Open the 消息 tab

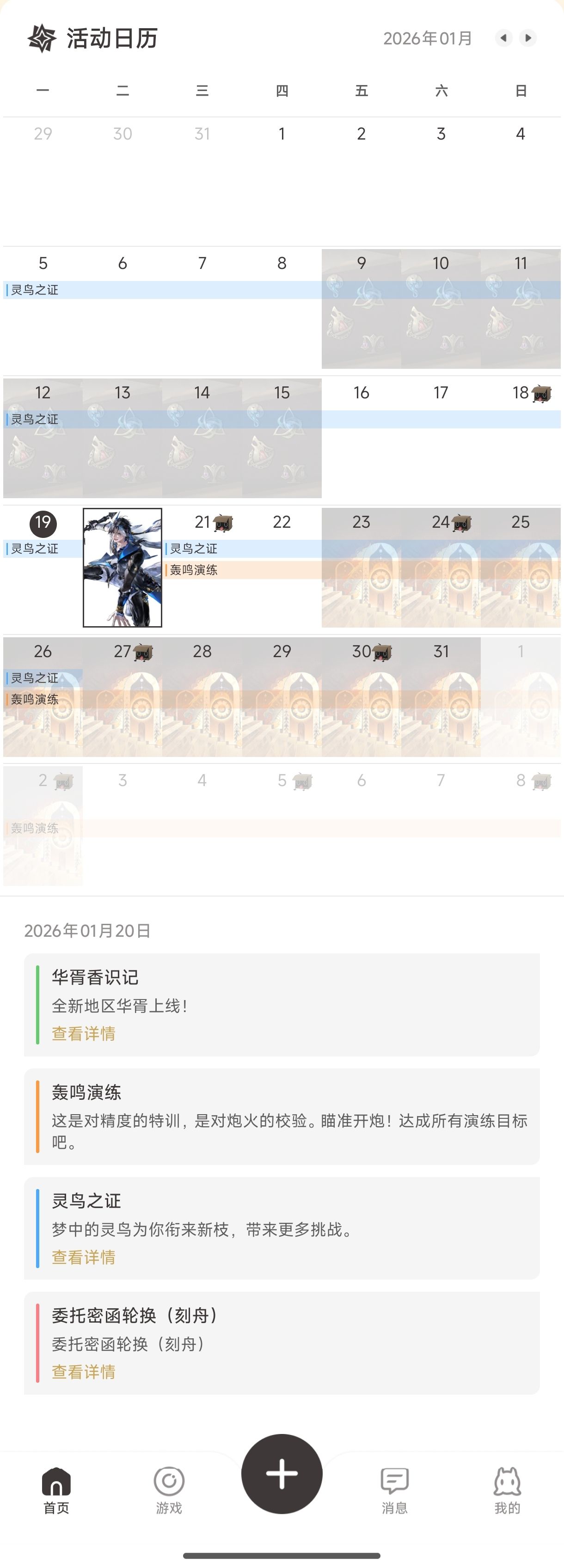[x=394, y=1489]
